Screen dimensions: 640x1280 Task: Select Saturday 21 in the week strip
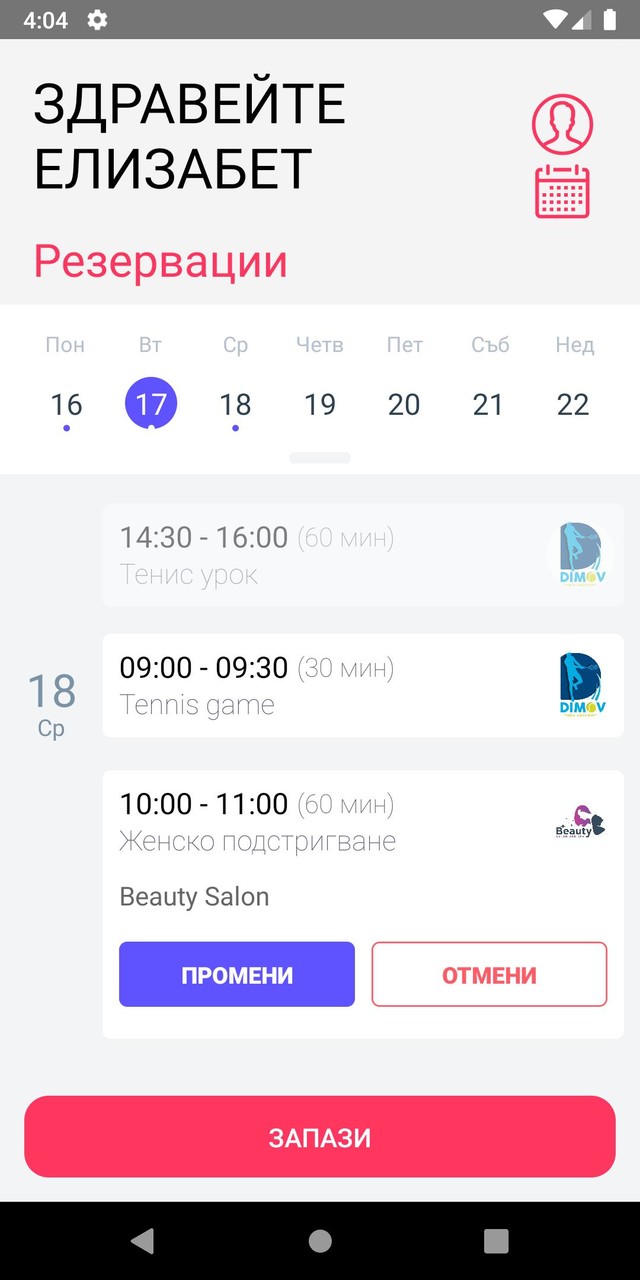click(488, 404)
